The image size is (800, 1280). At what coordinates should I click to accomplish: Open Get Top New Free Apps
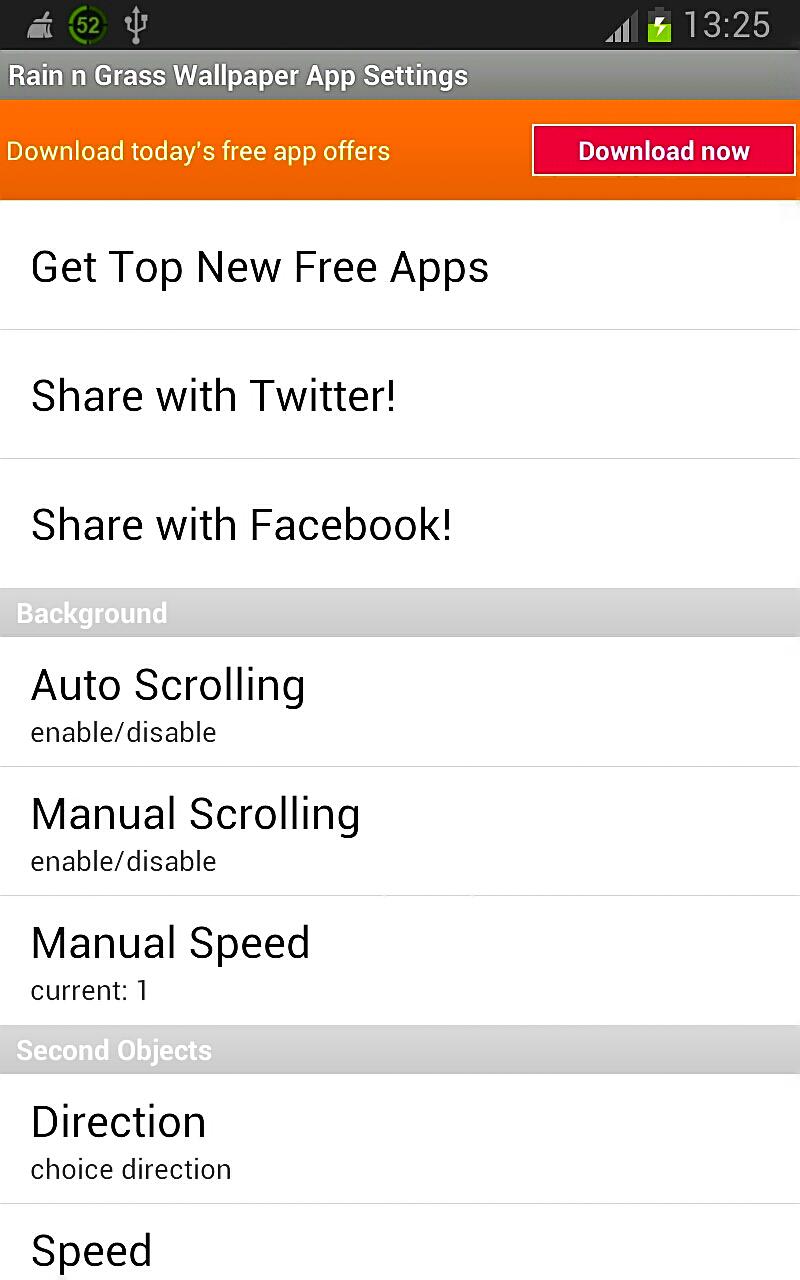[400, 267]
